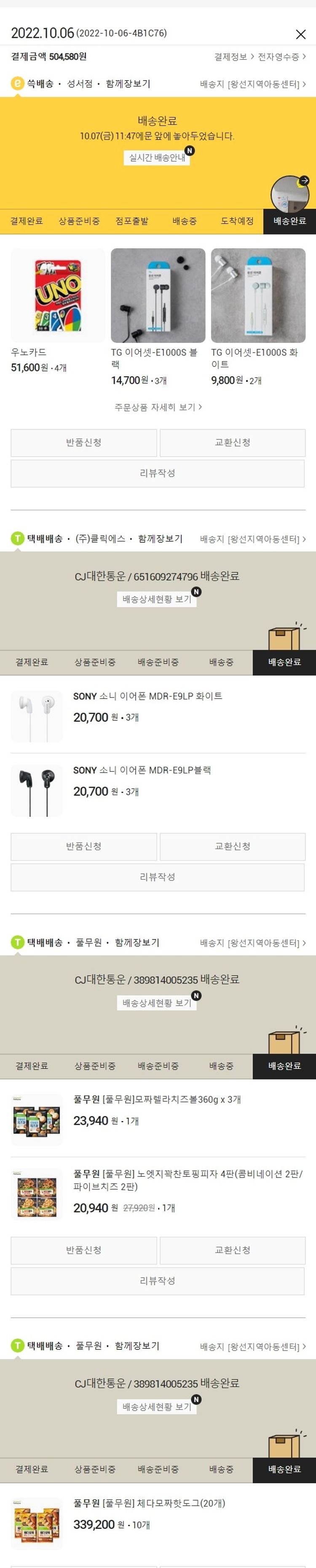The height and width of the screenshot is (1568, 316).
Task: Open 배송지 왕선지역아동센터 in 쓱배송 header
Action: [253, 84]
